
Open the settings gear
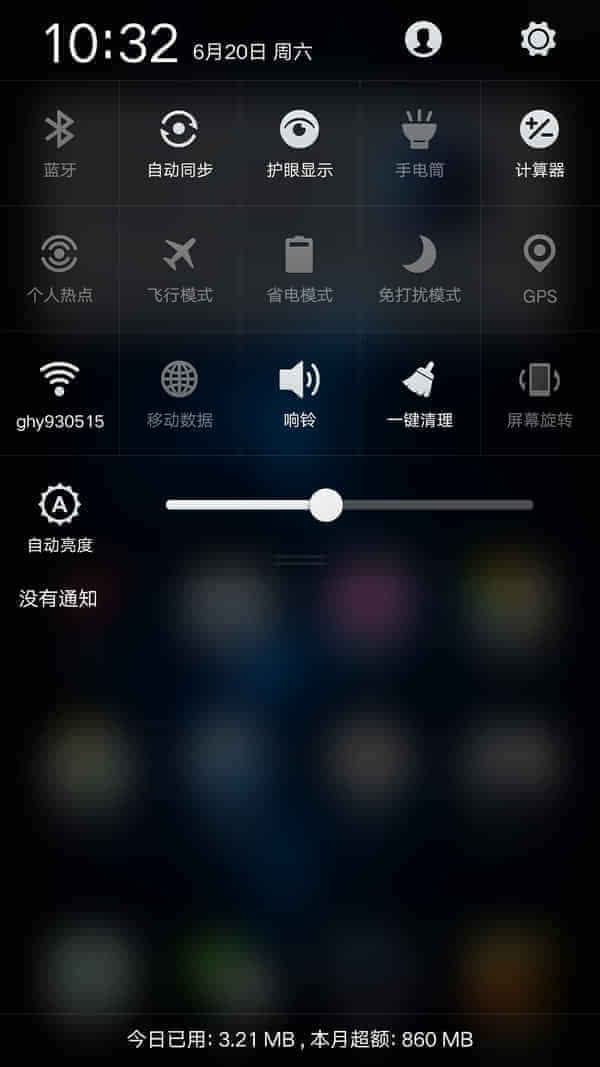tap(538, 39)
